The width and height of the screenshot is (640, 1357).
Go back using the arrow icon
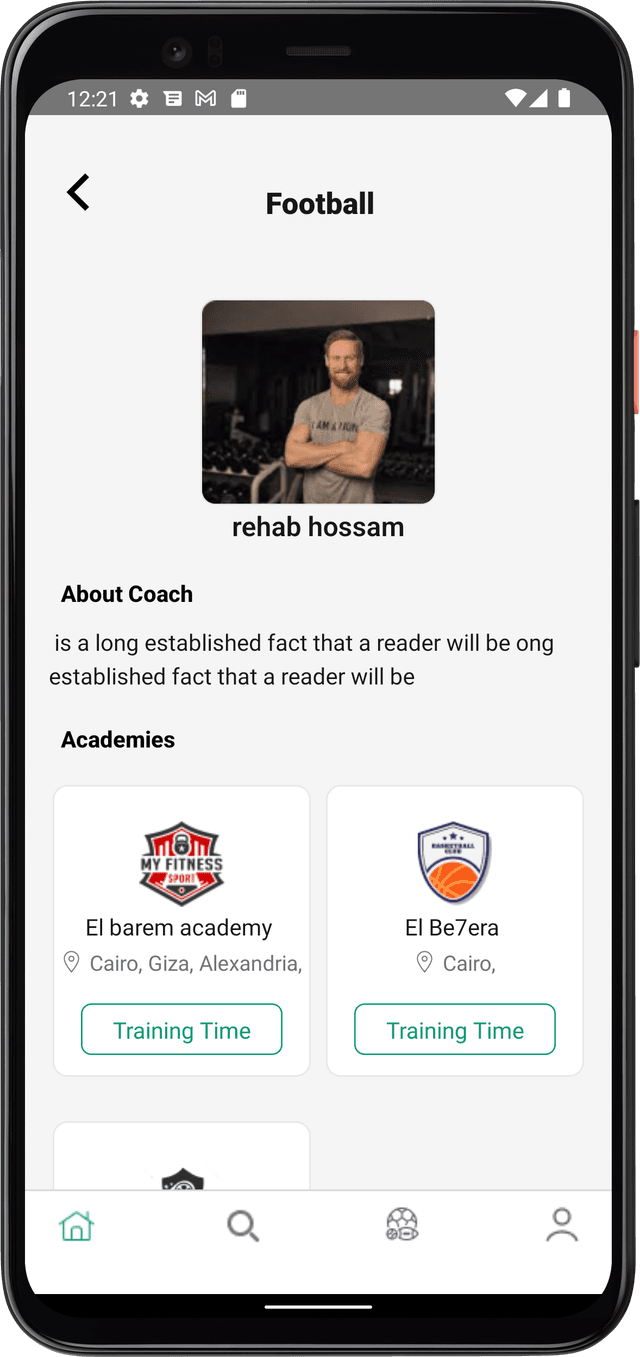78,192
